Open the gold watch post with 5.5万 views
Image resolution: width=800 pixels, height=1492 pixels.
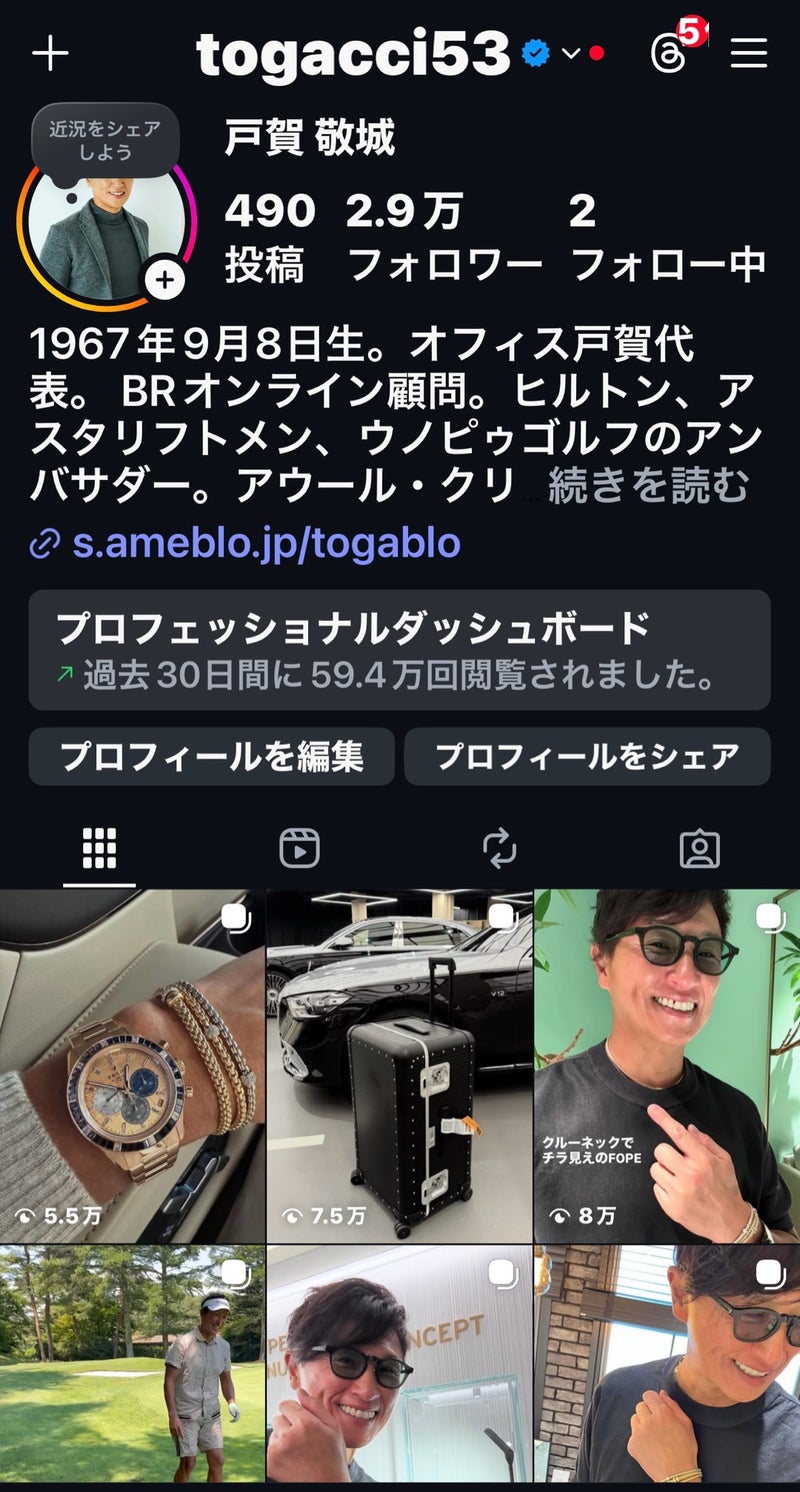pos(132,1066)
